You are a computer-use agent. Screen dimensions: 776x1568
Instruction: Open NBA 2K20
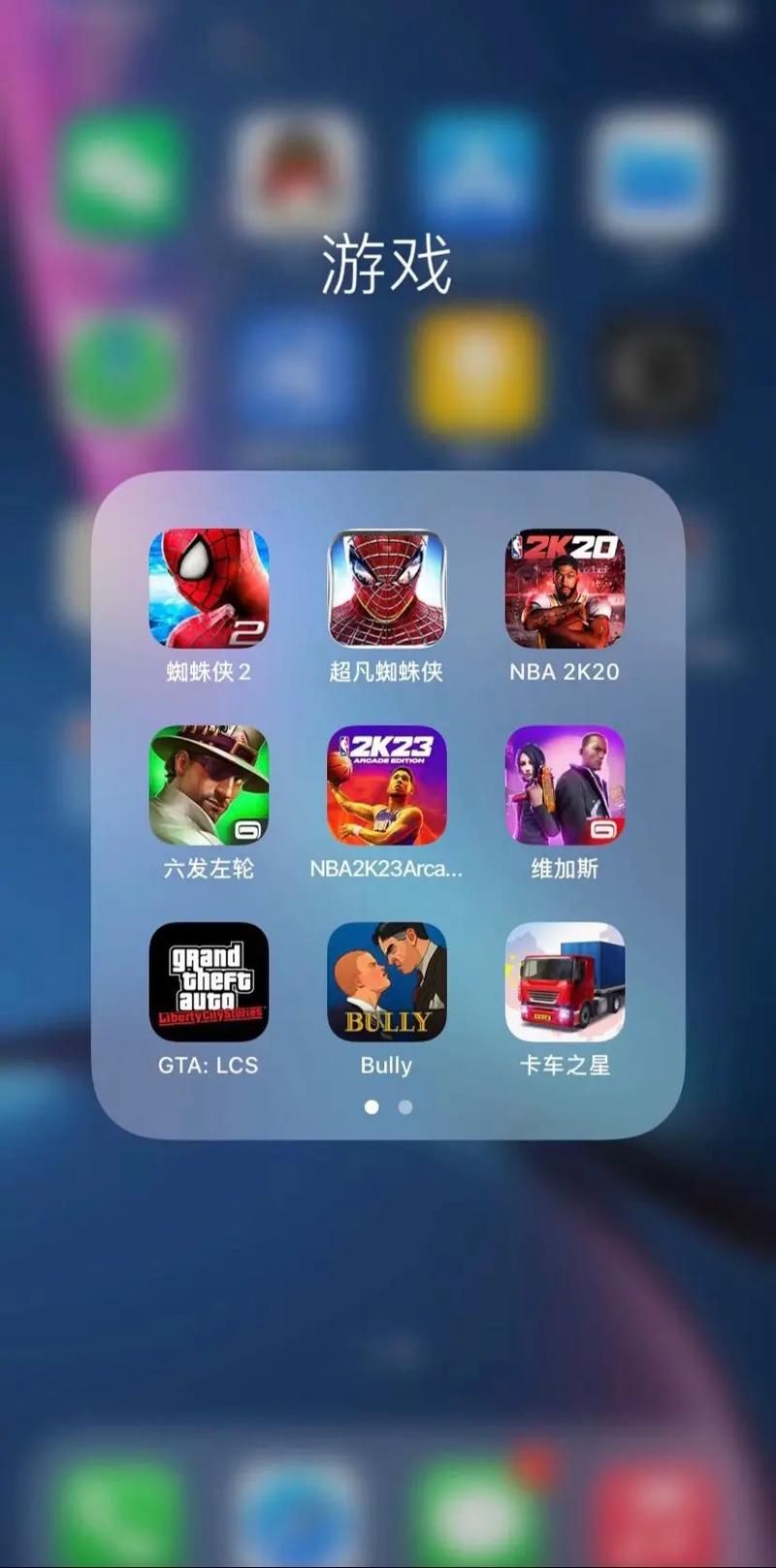[565, 589]
